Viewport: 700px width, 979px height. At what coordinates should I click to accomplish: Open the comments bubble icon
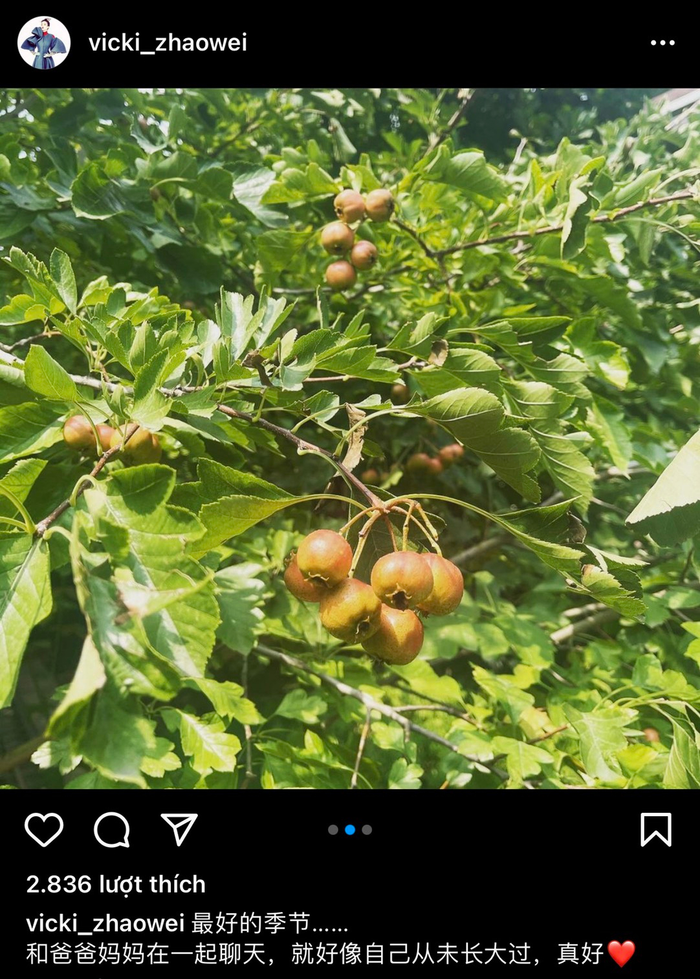112,829
